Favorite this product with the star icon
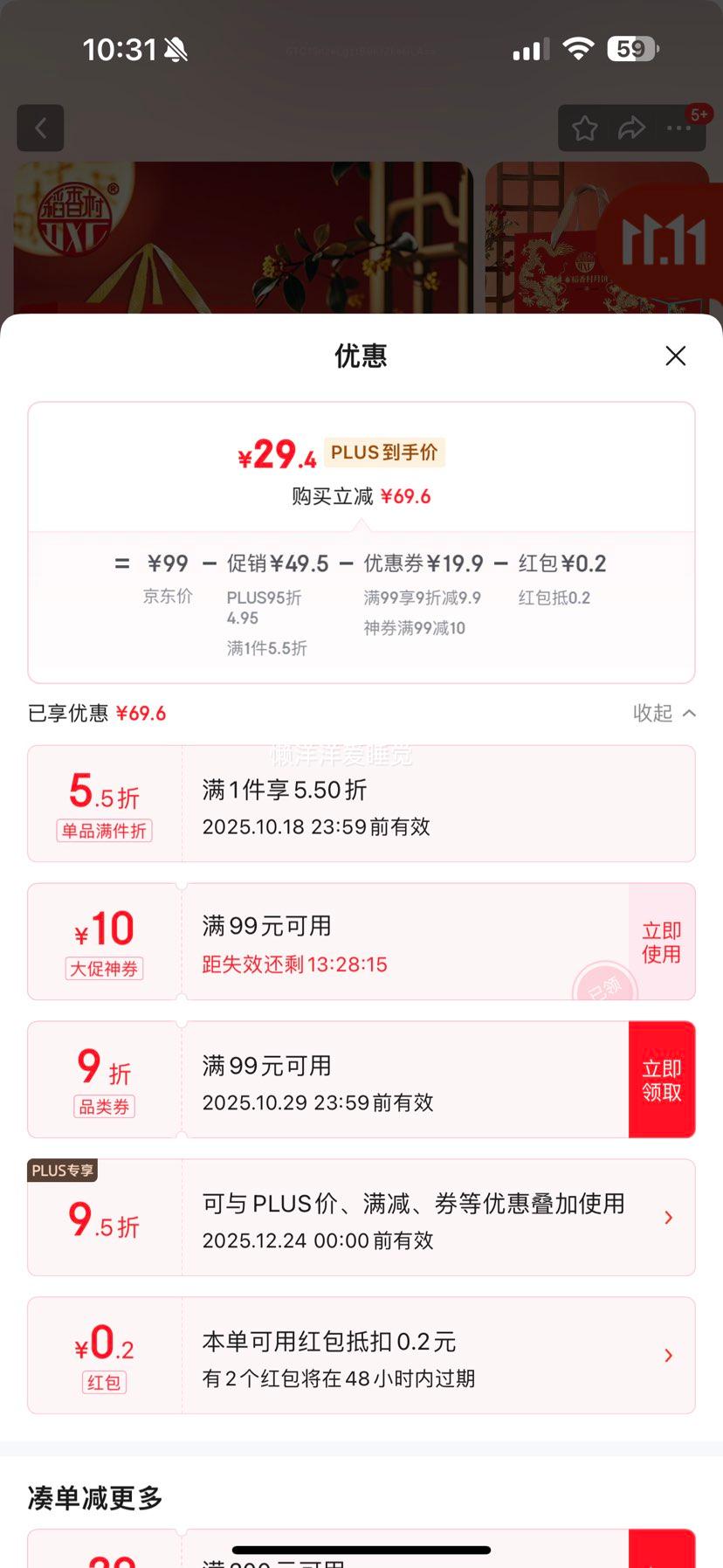 [584, 129]
